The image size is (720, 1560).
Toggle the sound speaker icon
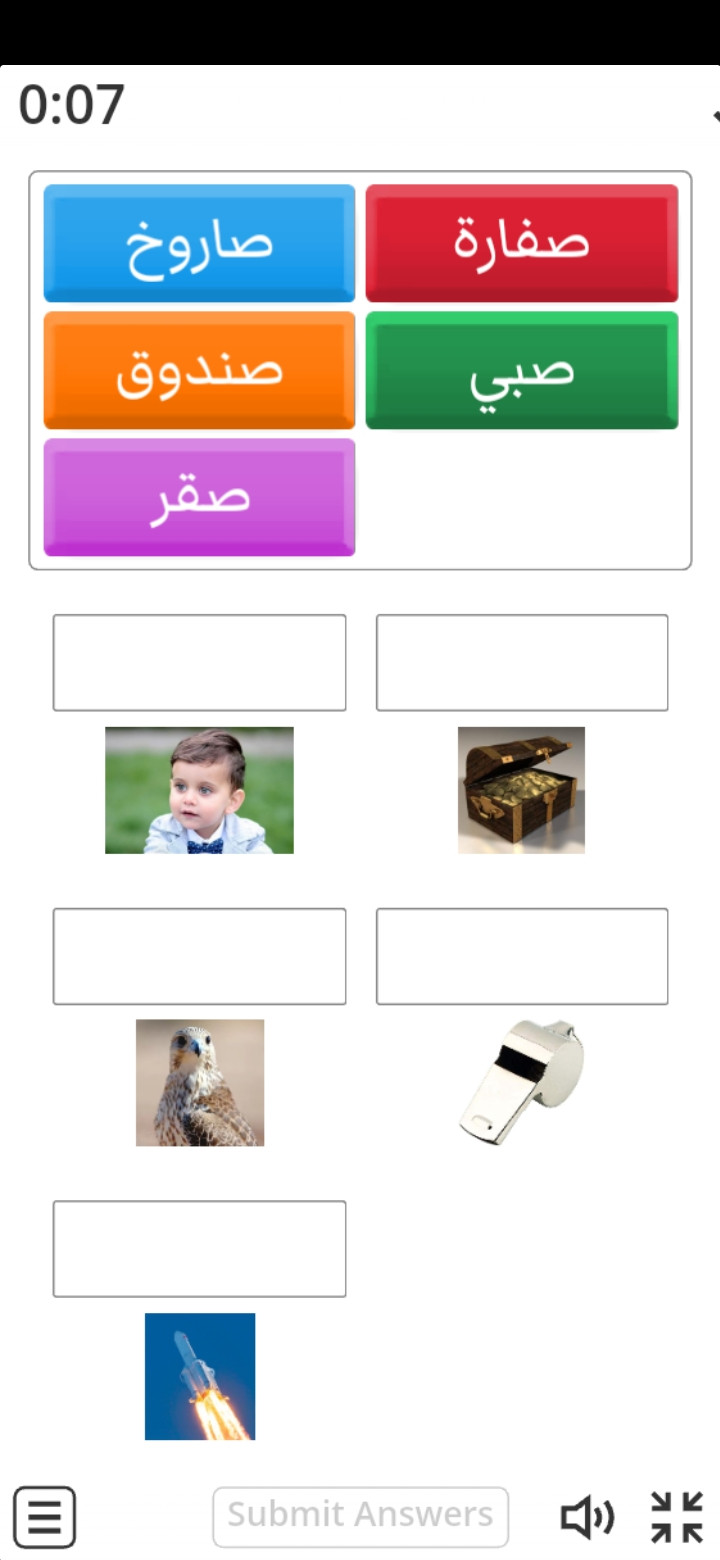pos(587,1517)
